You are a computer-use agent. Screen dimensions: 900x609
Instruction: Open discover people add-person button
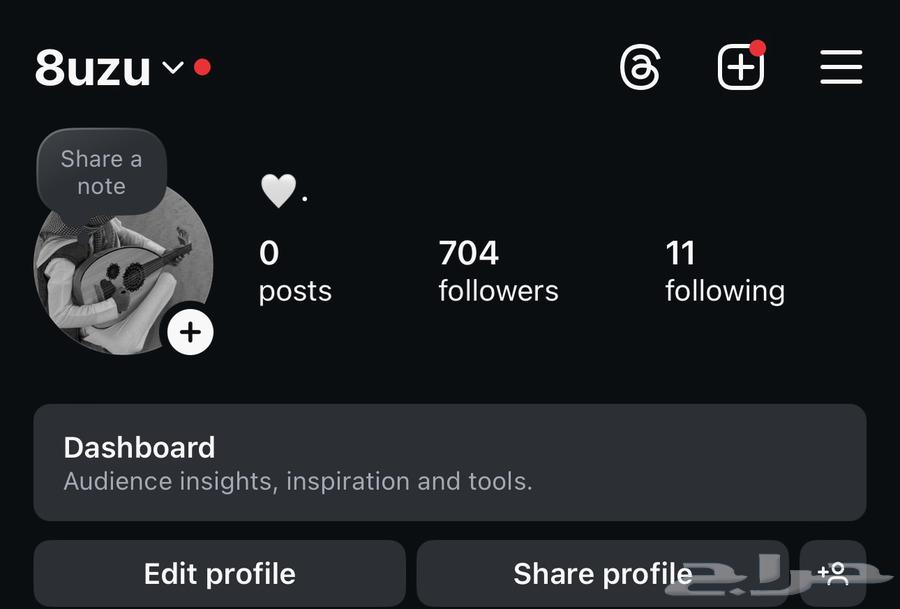[832, 574]
